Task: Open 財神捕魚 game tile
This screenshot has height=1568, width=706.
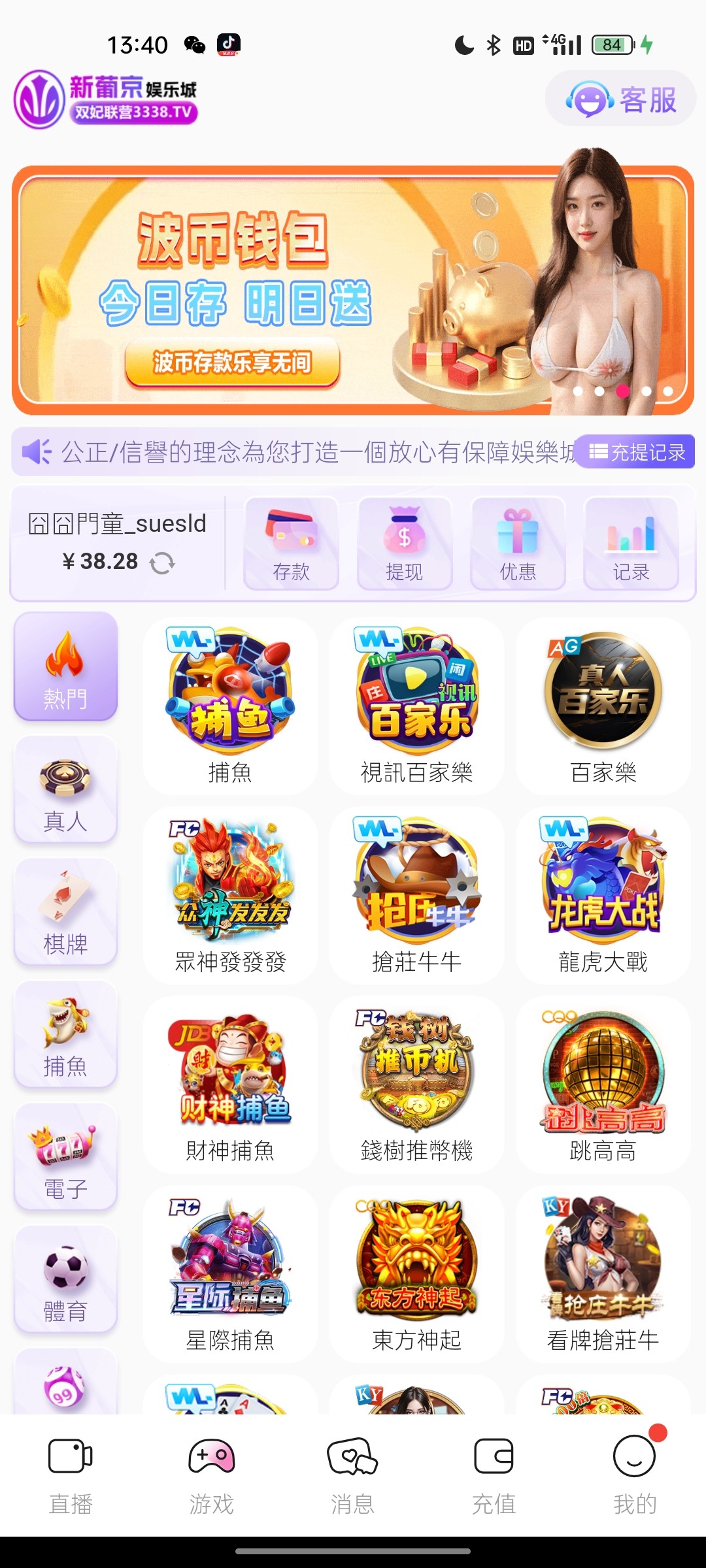Action: [x=230, y=1085]
